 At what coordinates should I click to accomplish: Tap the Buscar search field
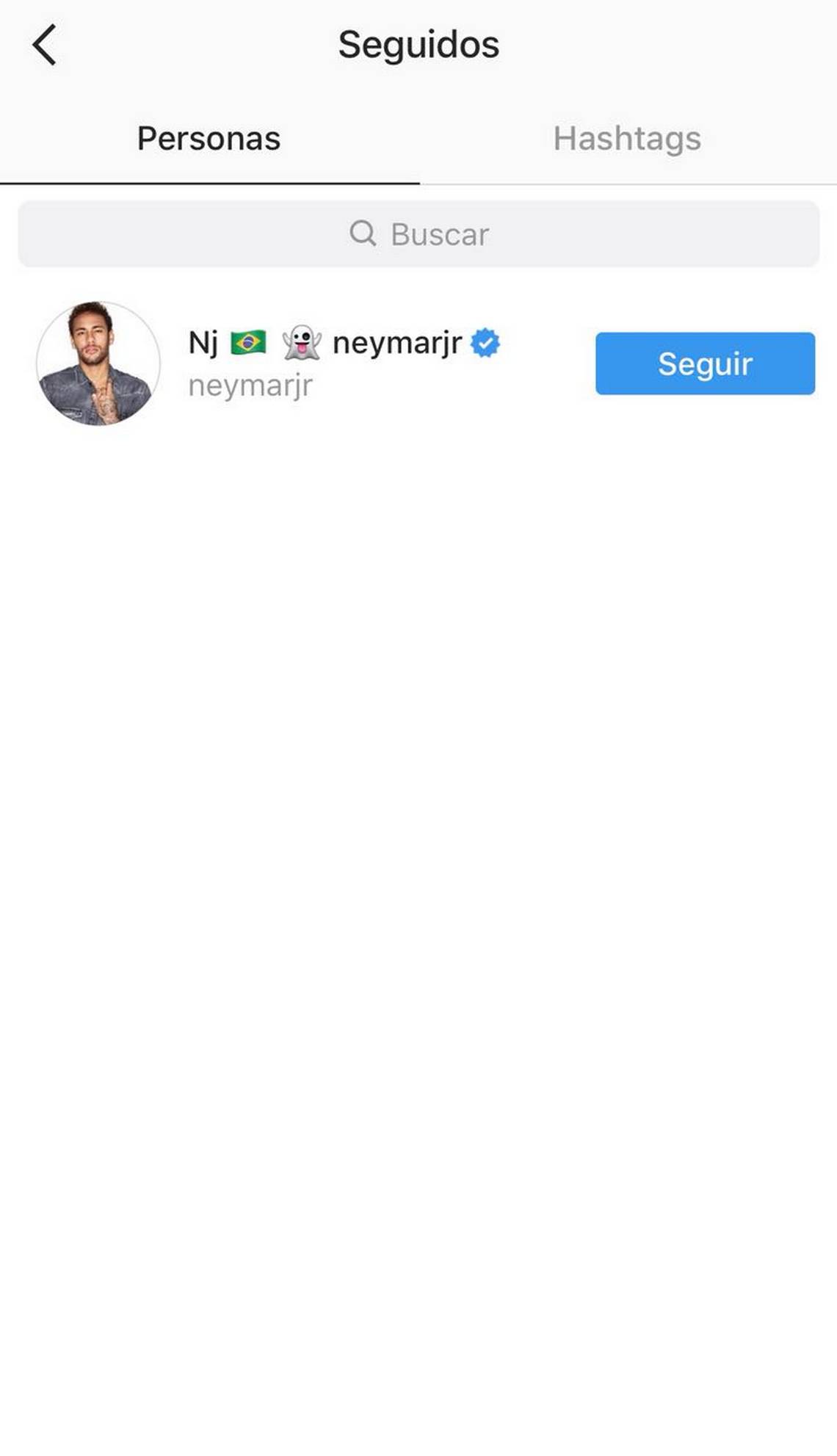pos(418,234)
